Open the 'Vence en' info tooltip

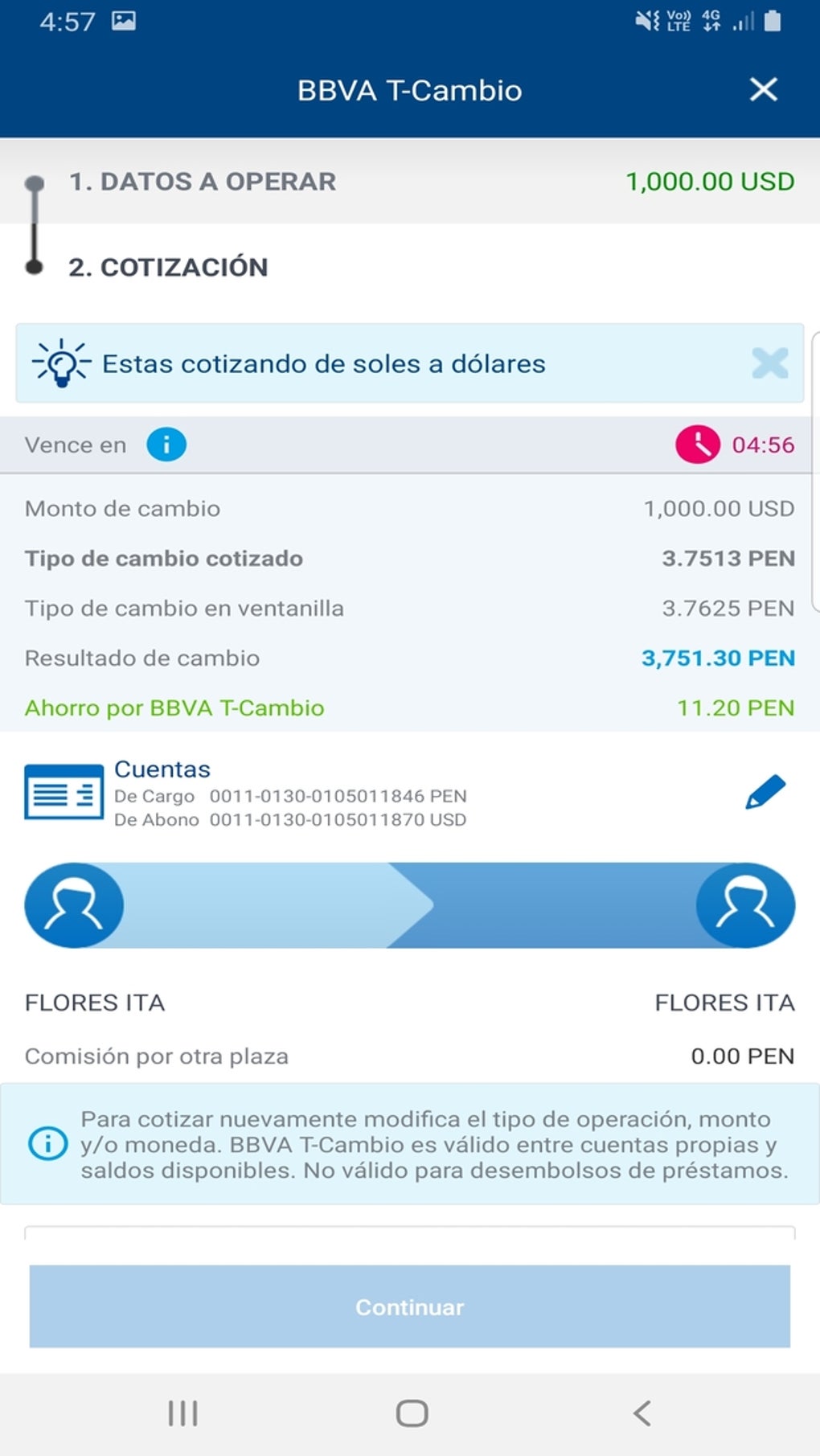point(166,444)
